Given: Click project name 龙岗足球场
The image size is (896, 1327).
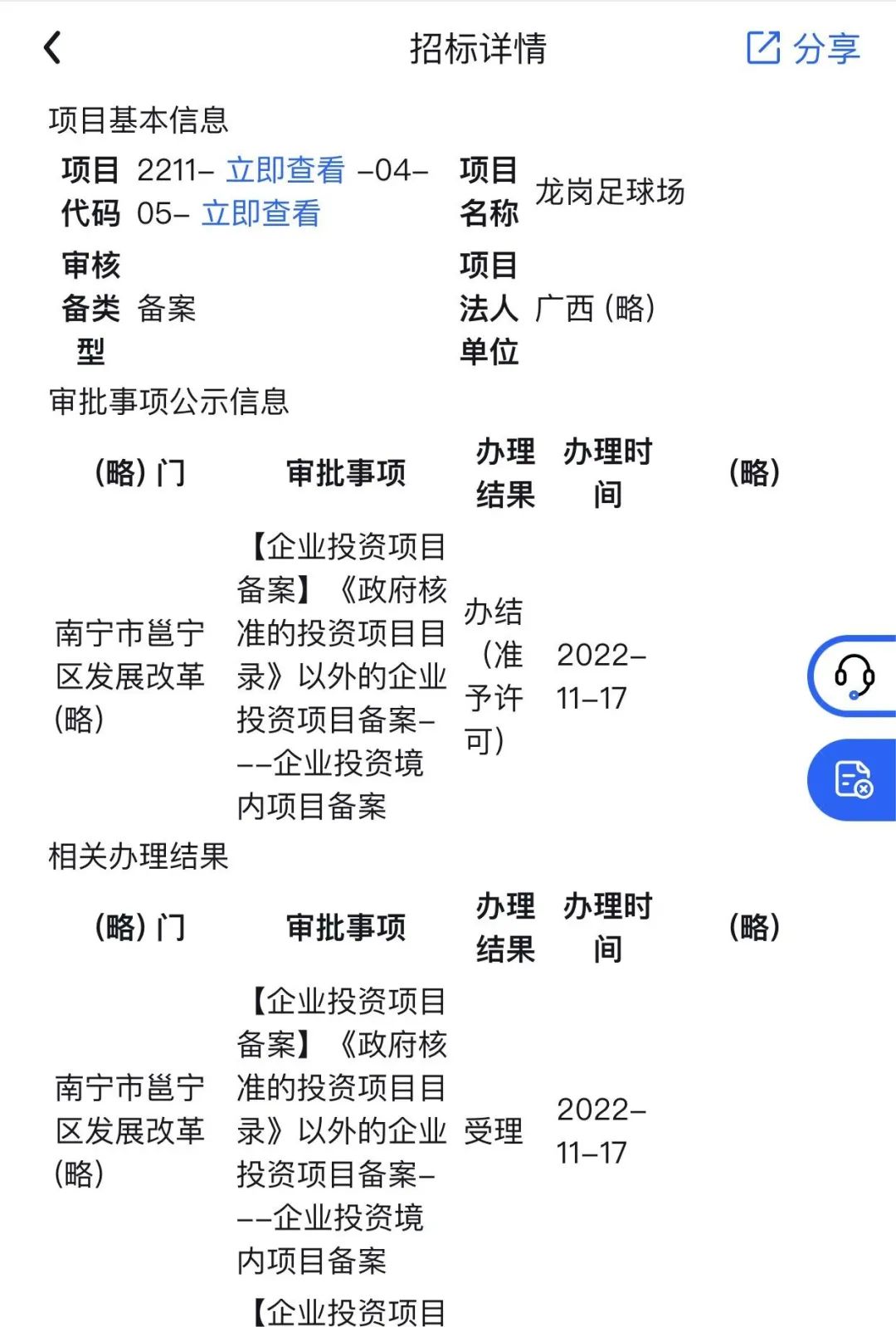Looking at the screenshot, I should pyautogui.click(x=611, y=193).
